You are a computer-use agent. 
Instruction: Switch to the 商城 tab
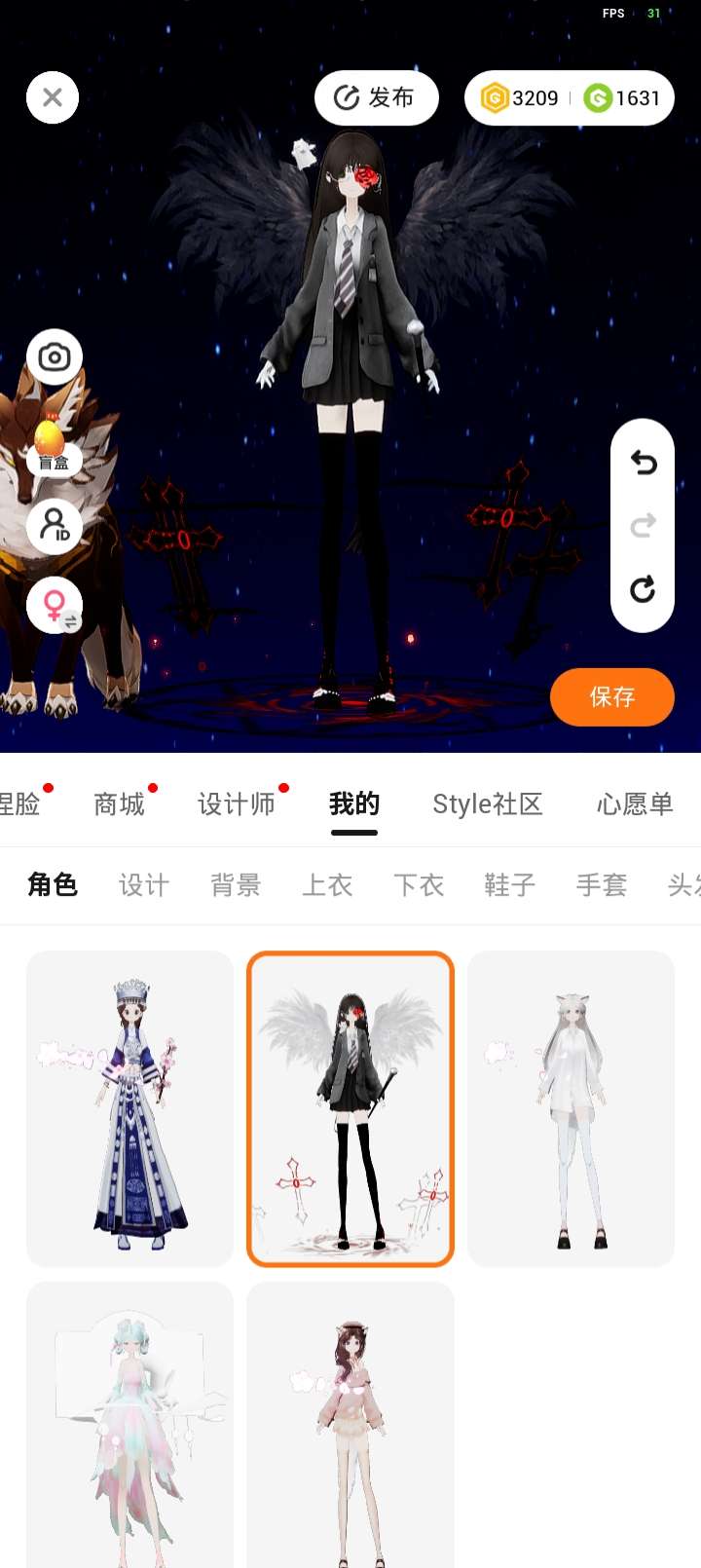click(119, 804)
